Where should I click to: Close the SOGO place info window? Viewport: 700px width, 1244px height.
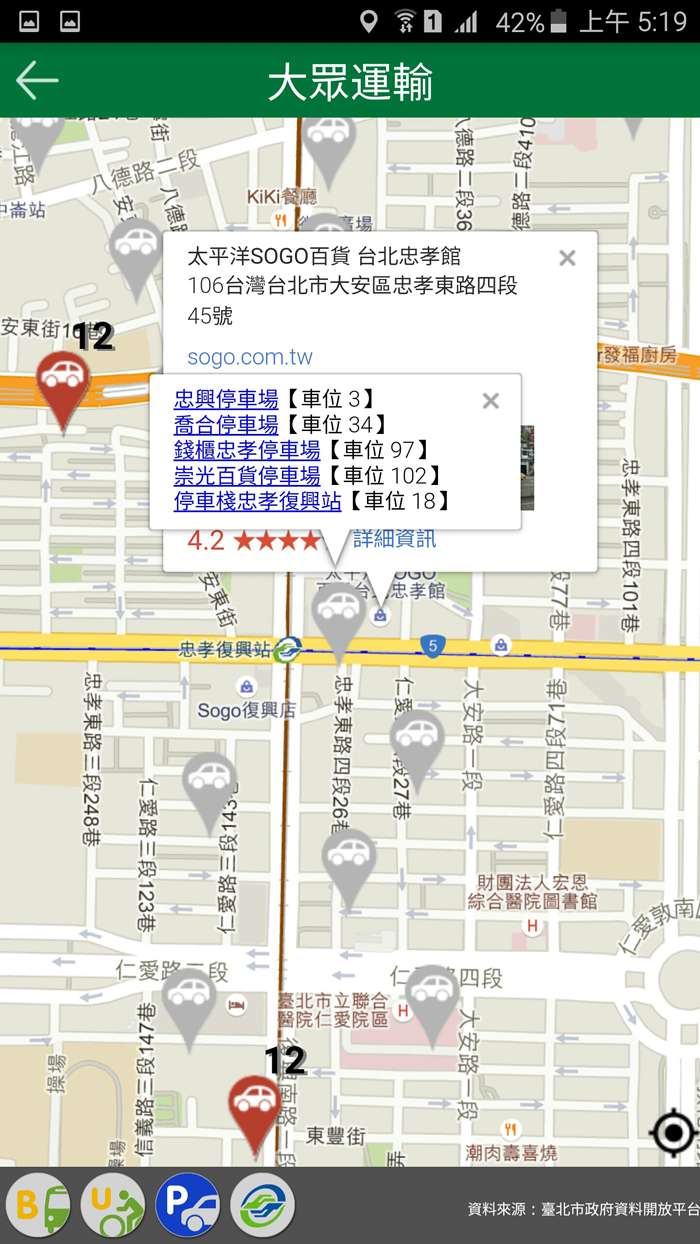click(567, 258)
